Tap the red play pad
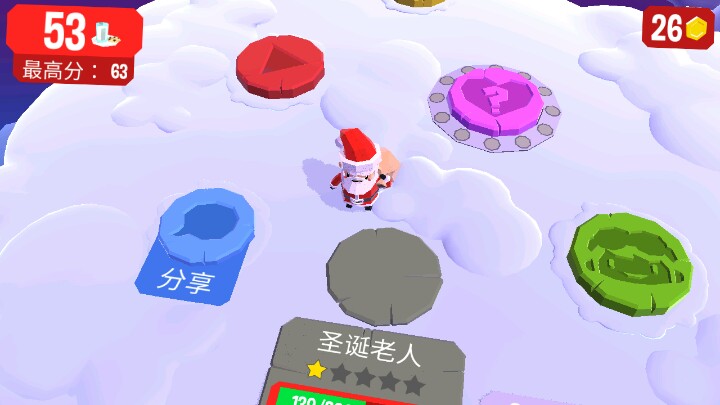720x405 pixels. click(x=280, y=64)
